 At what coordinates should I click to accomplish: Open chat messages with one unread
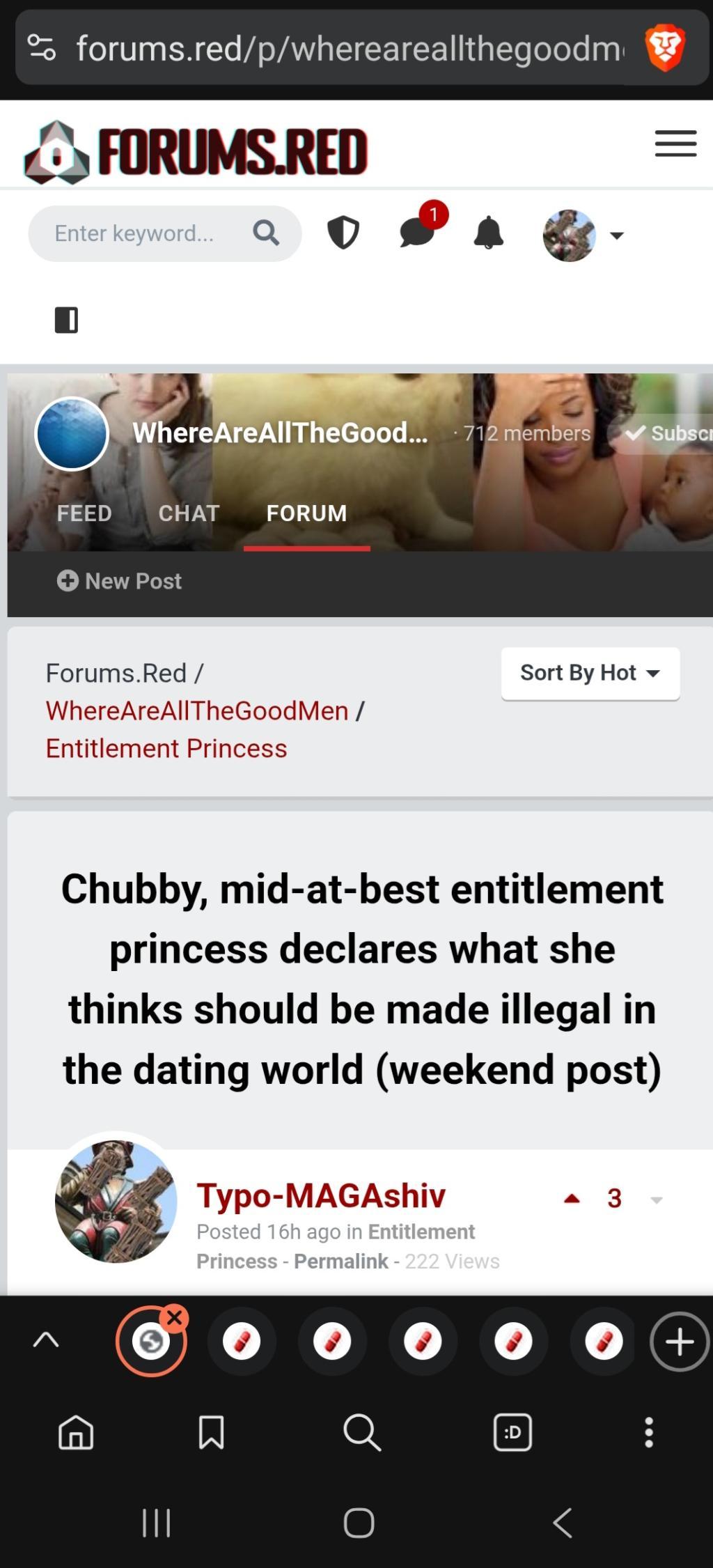coord(418,232)
